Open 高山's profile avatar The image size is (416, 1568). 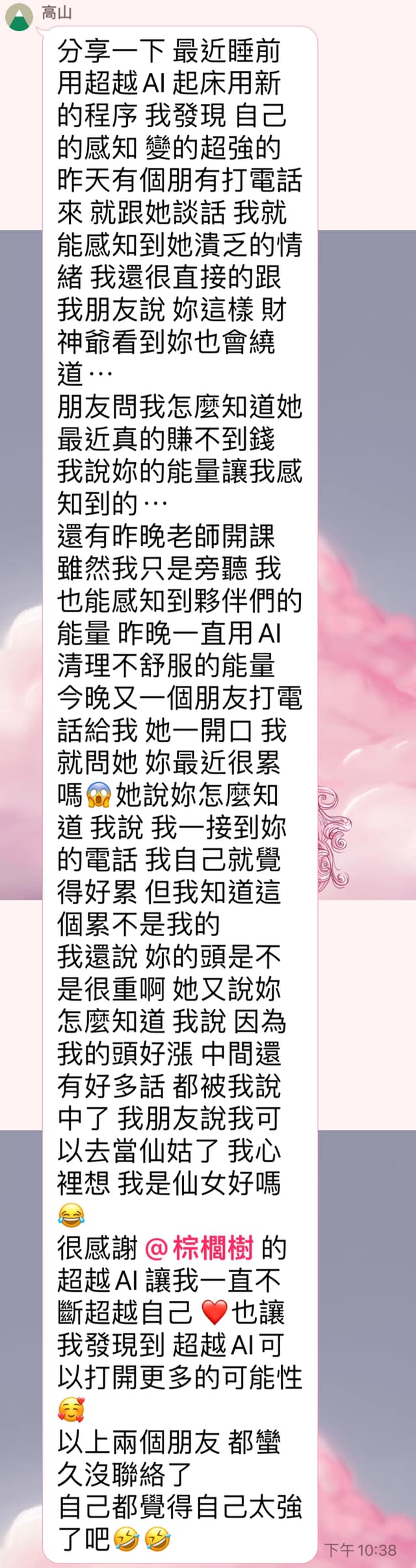point(19,18)
